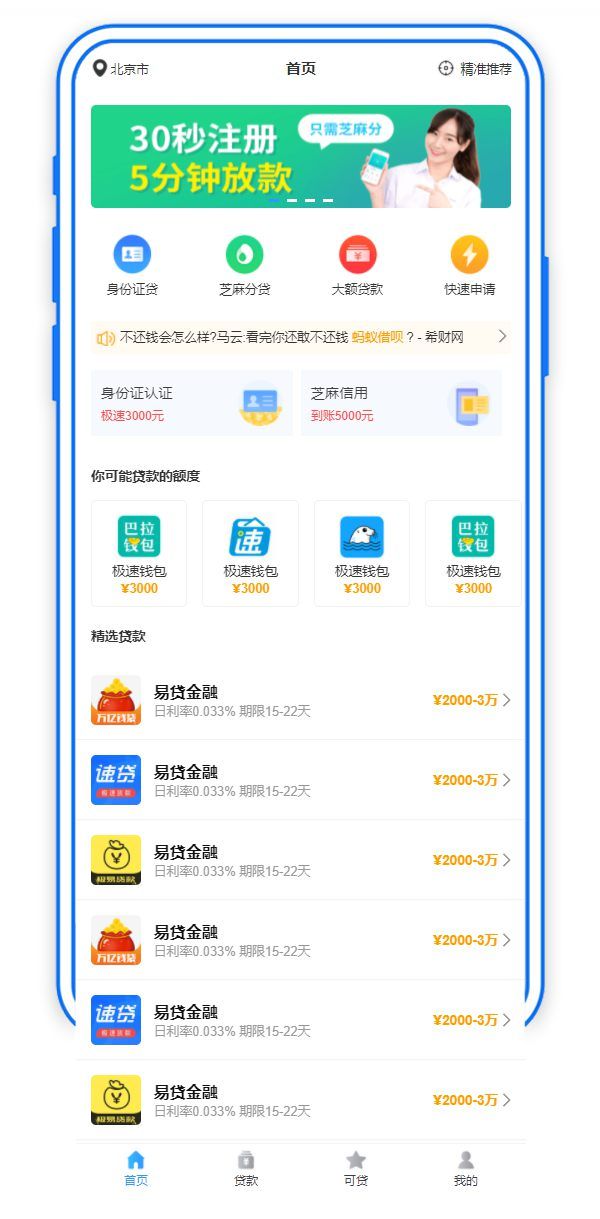600x1219 pixels.
Task: Open the 我的 profile tab
Action: pyautogui.click(x=466, y=1168)
